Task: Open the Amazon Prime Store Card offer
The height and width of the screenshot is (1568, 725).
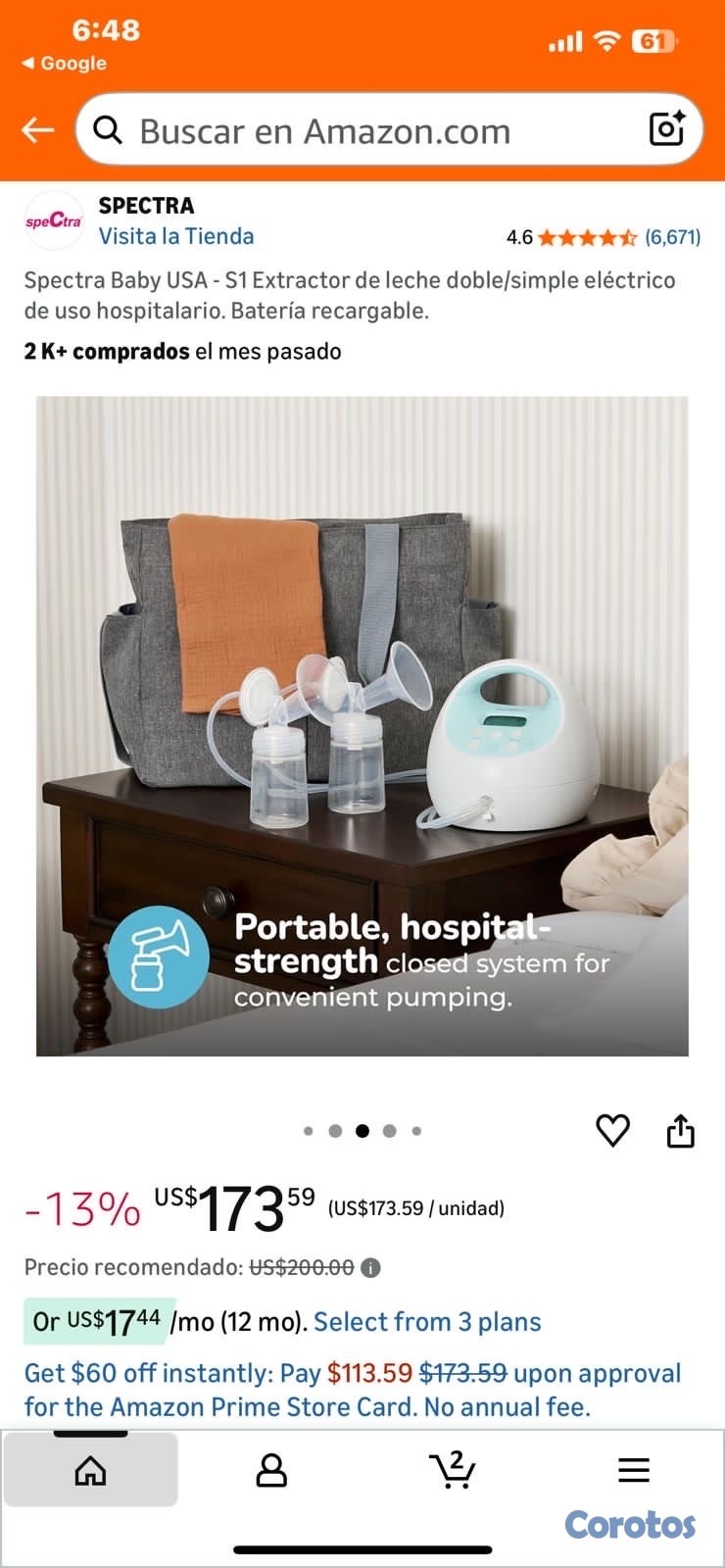Action: 353,1390
